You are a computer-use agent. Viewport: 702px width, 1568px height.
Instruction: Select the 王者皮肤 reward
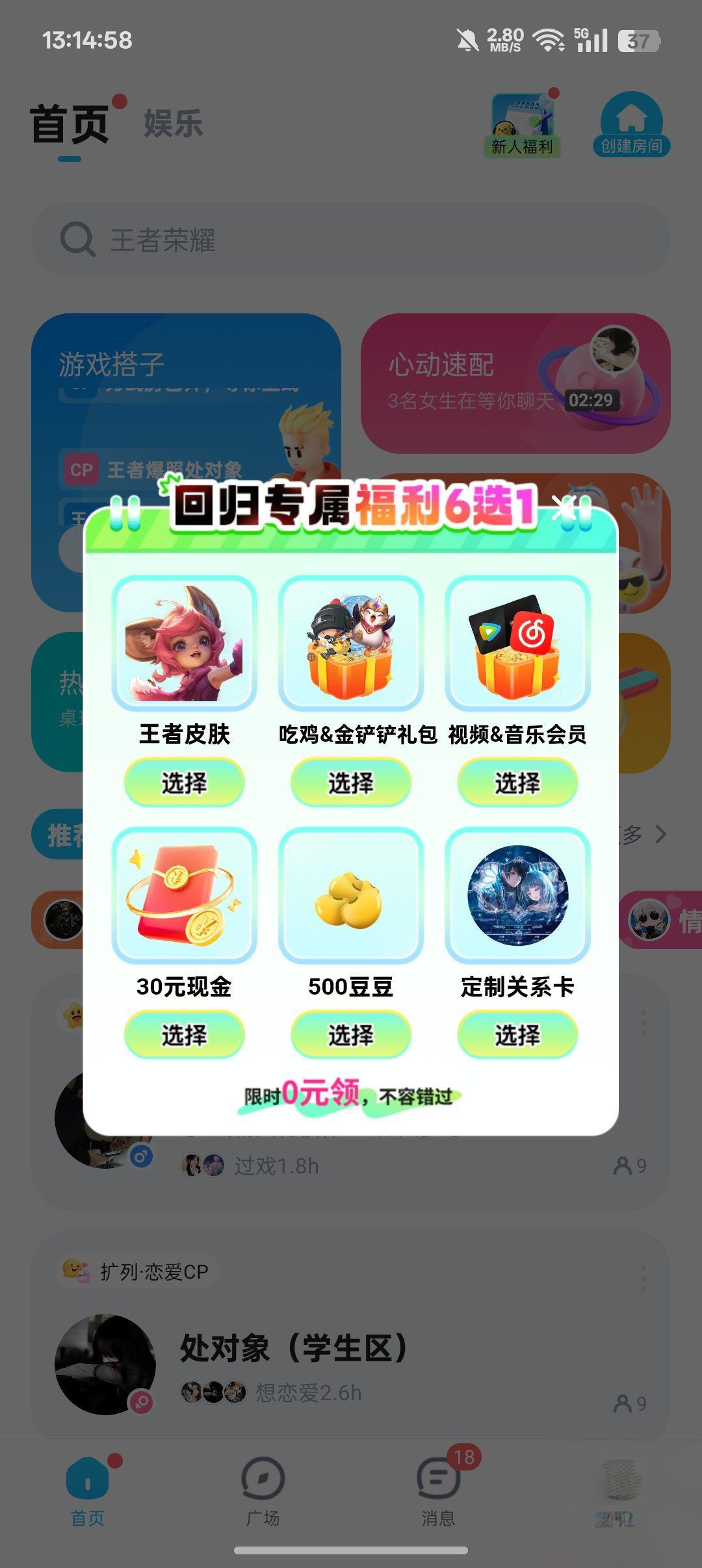(184, 783)
